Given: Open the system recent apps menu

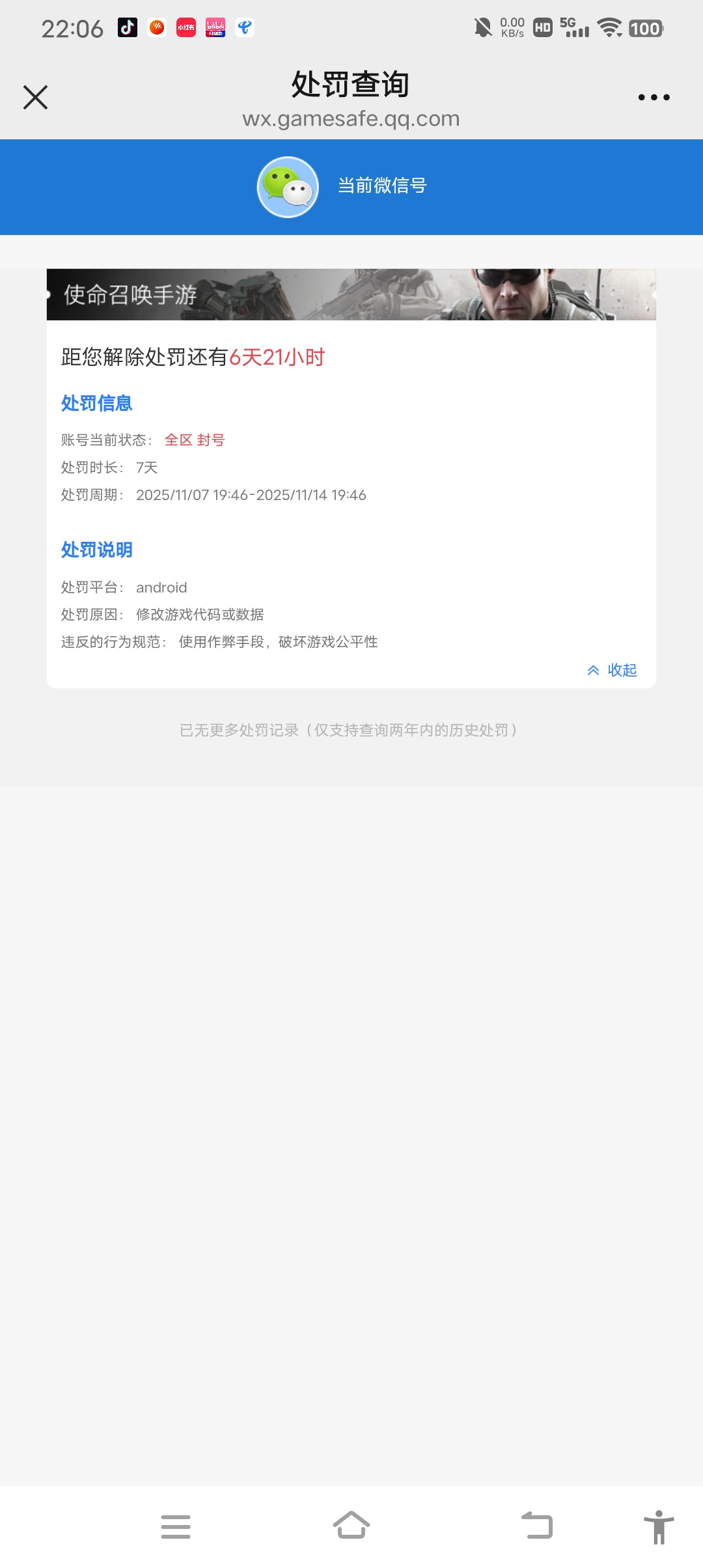Looking at the screenshot, I should [x=176, y=1526].
